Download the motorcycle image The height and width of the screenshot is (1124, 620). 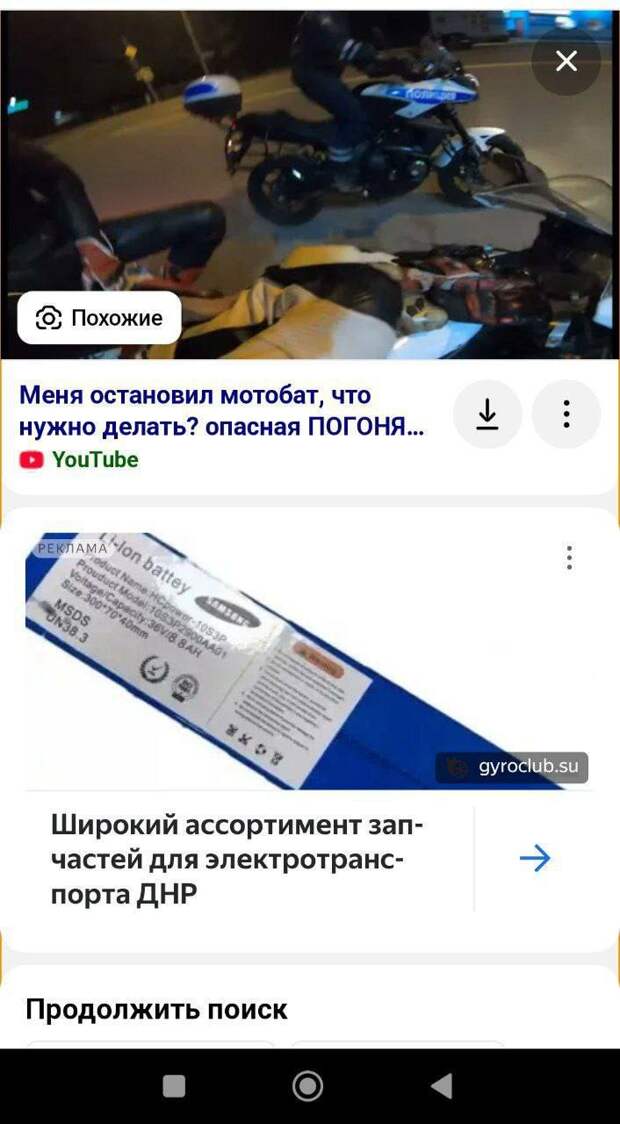487,414
